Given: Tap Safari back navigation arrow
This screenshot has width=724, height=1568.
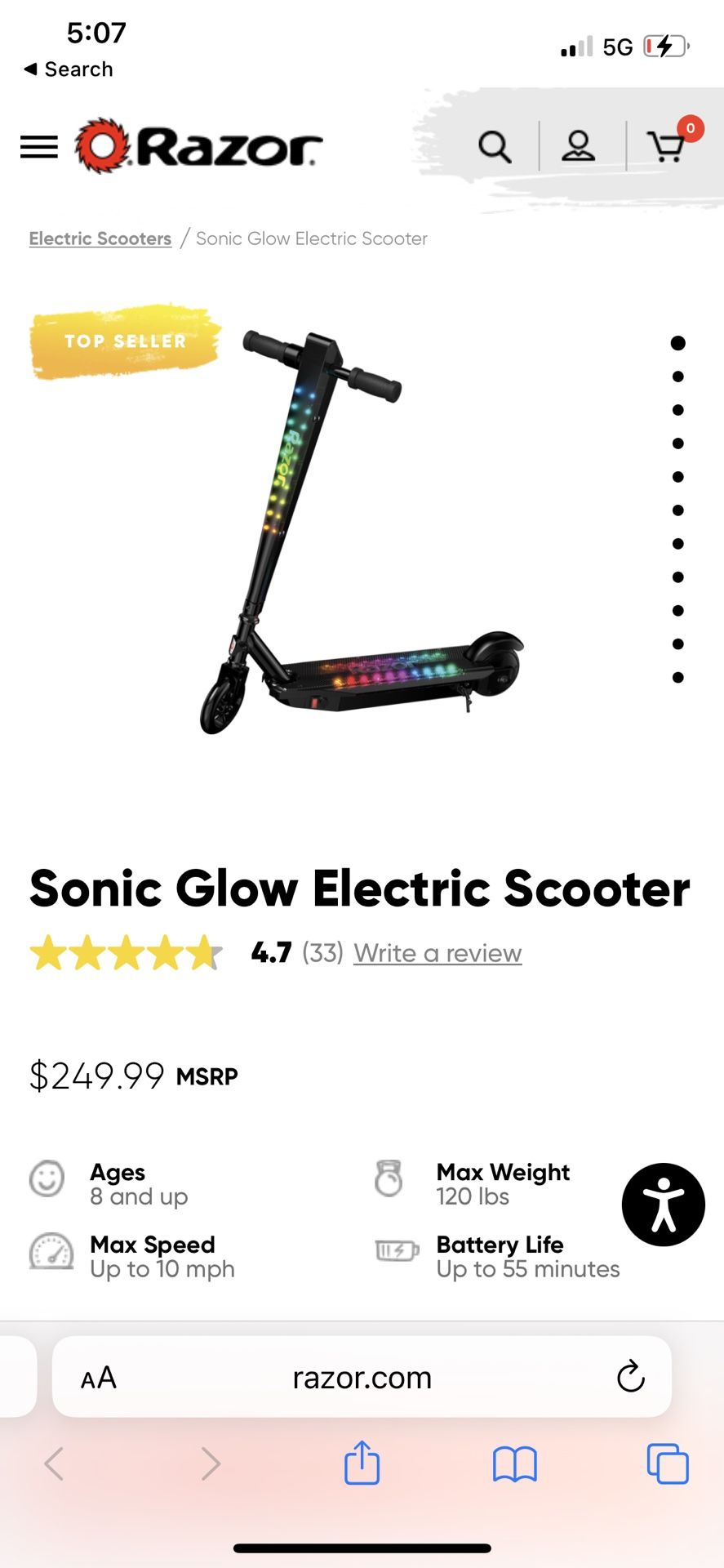Looking at the screenshot, I should pyautogui.click(x=54, y=1464).
